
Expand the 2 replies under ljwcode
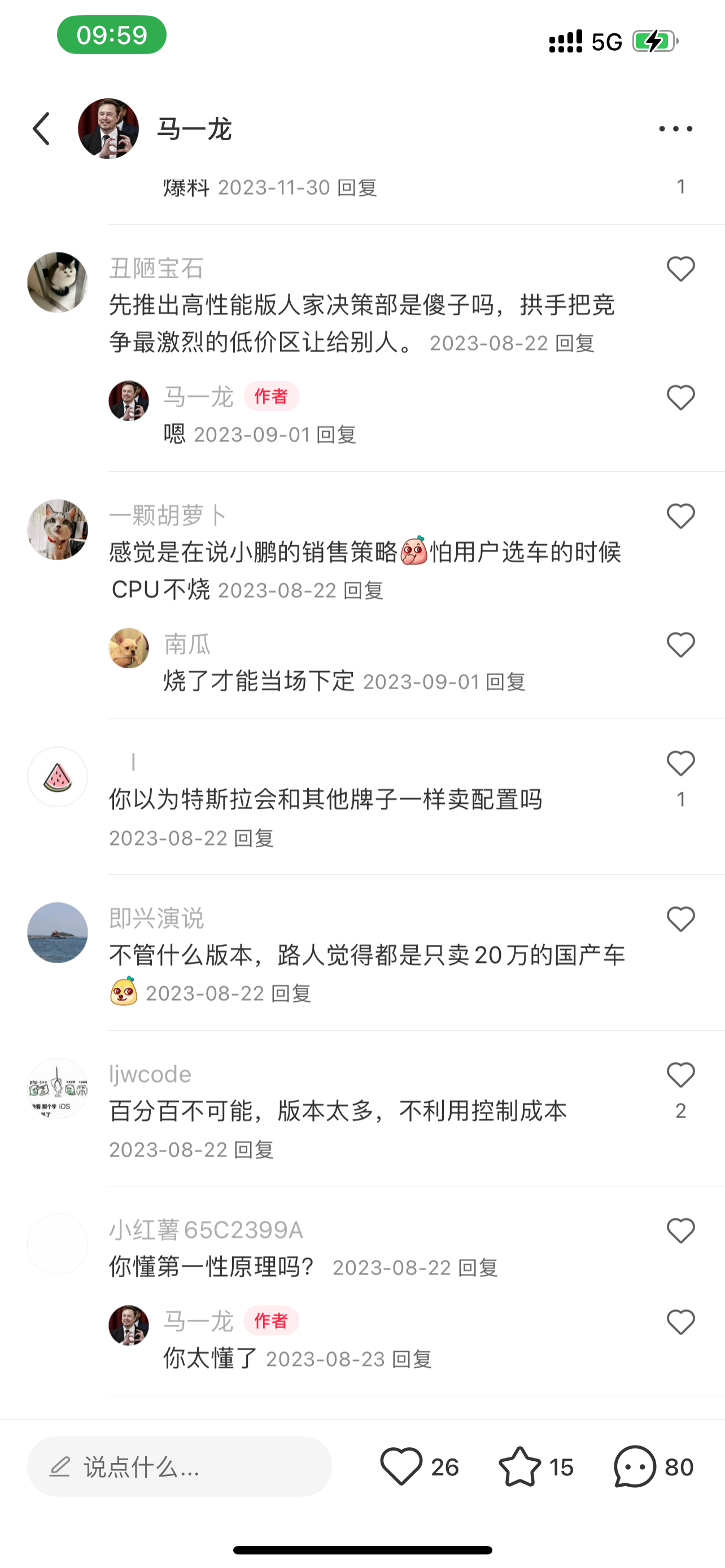(680, 1111)
